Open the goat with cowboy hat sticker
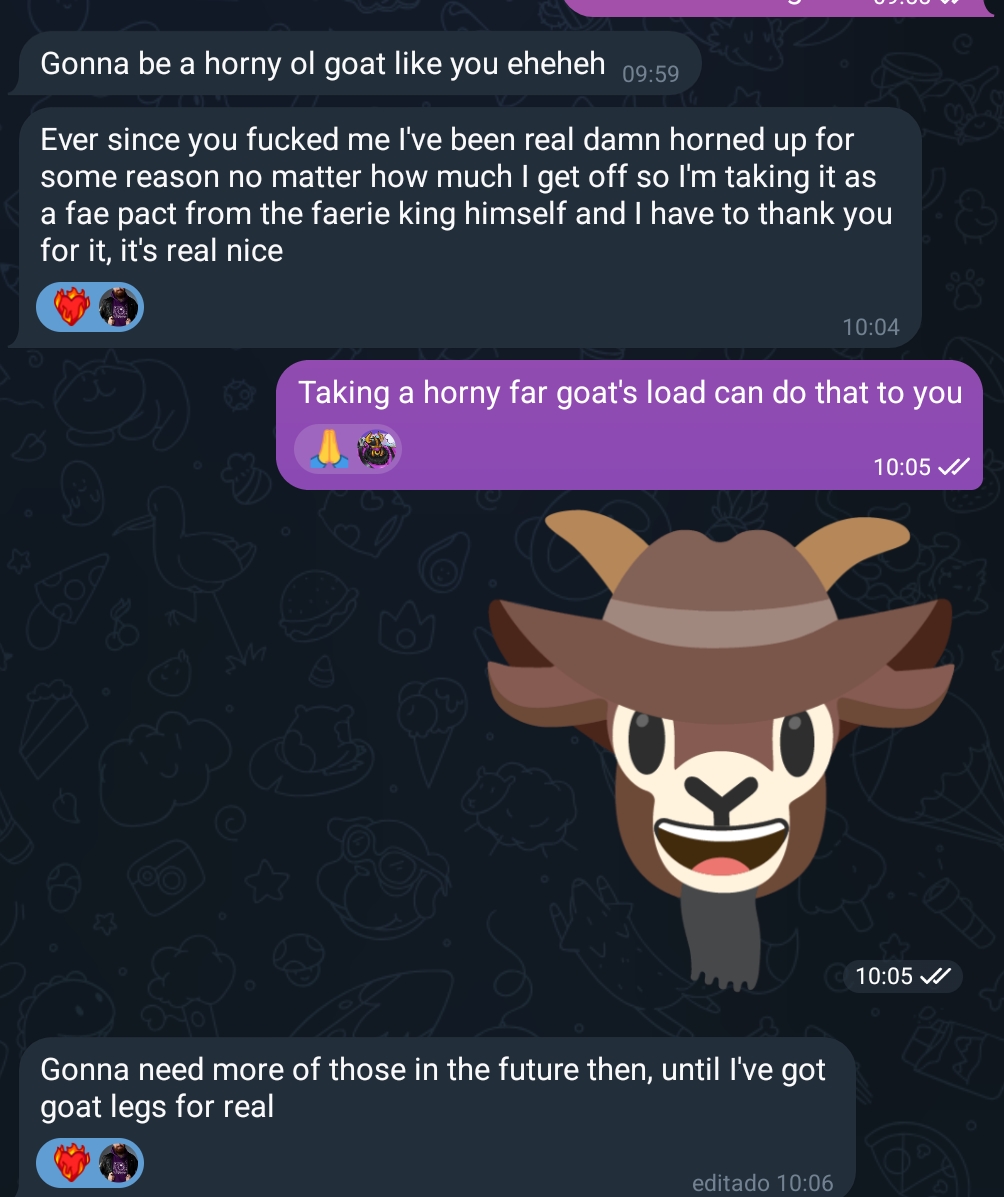Viewport: 1004px width, 1197px height. click(720, 740)
